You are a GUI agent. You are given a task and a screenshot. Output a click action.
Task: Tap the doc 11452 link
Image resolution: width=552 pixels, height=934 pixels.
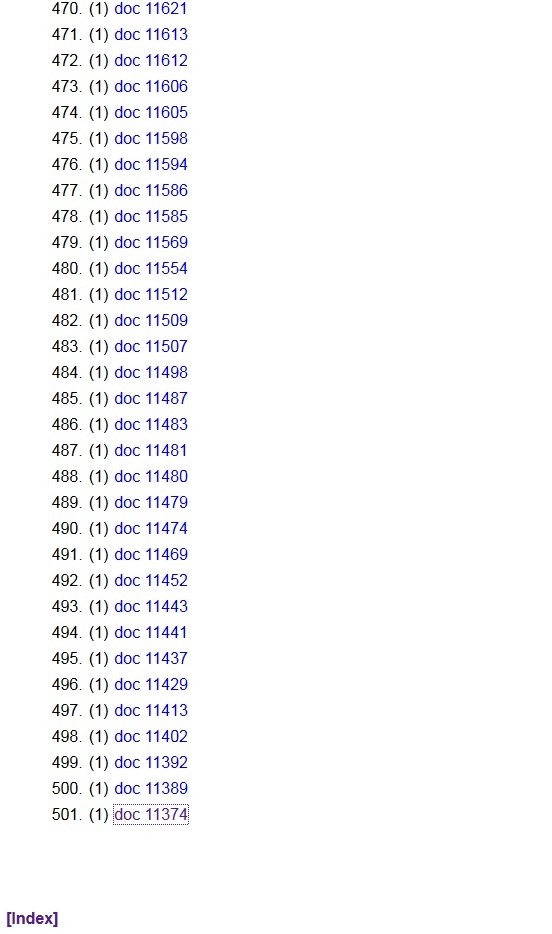(151, 581)
